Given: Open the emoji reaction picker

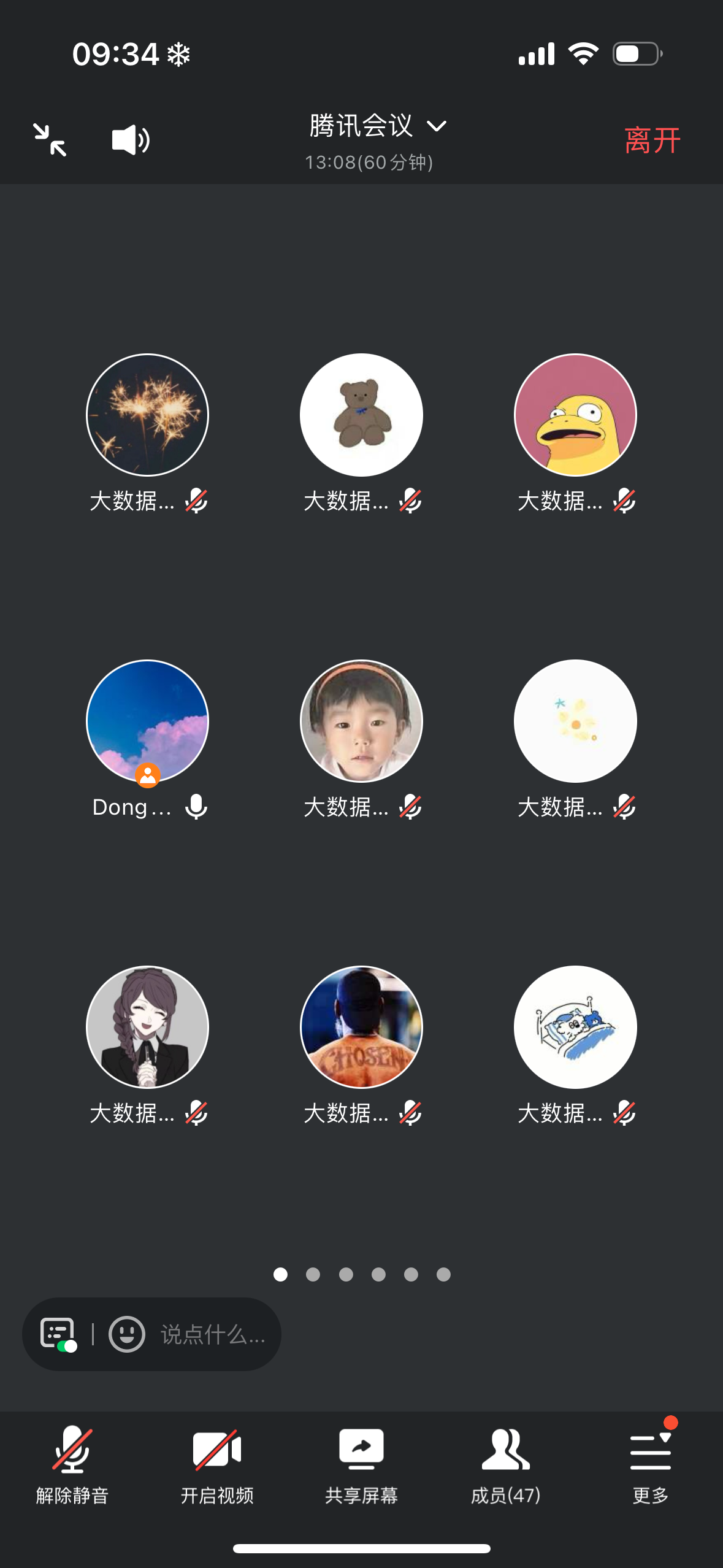Looking at the screenshot, I should (x=127, y=1334).
